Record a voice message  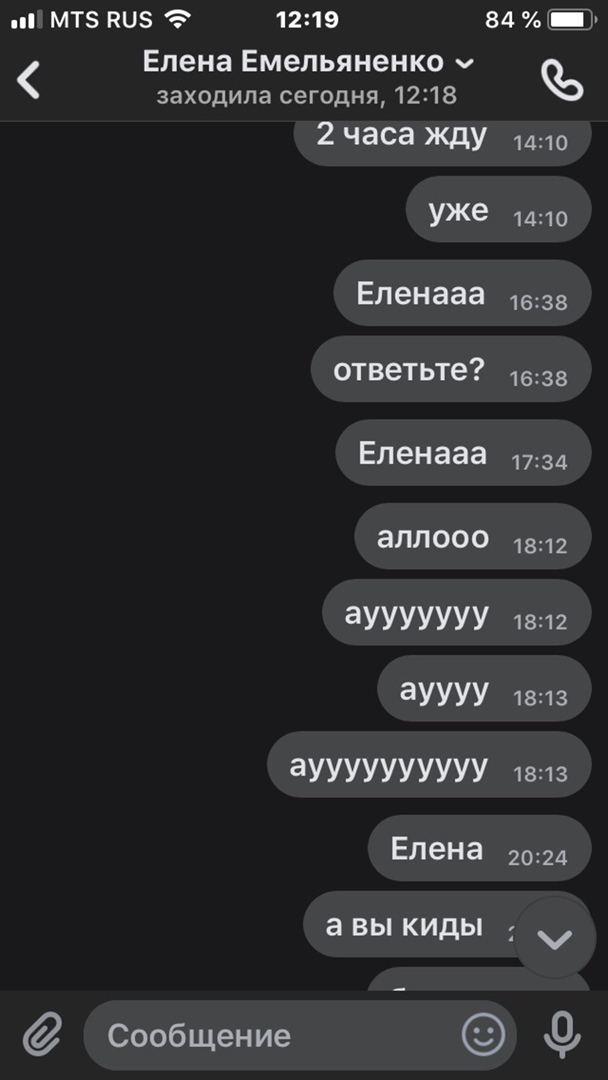tap(562, 1034)
